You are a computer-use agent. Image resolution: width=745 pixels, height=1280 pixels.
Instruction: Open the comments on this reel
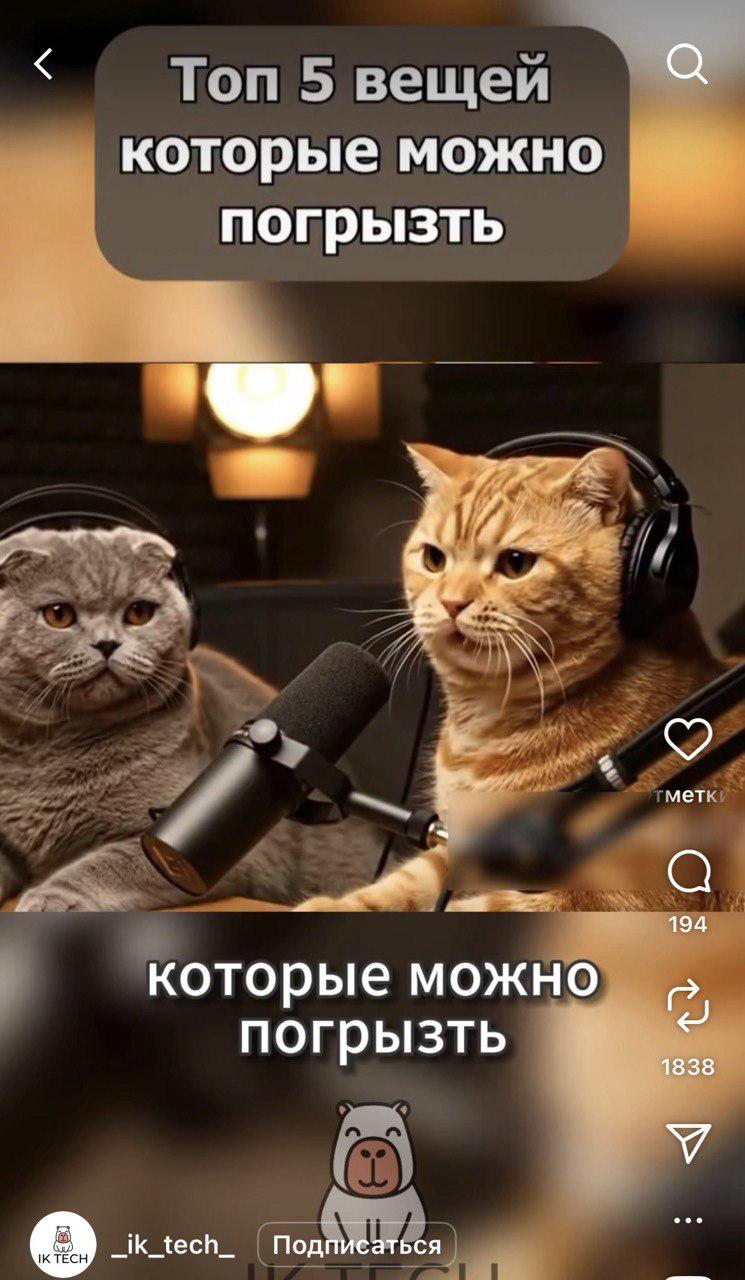pos(688,872)
